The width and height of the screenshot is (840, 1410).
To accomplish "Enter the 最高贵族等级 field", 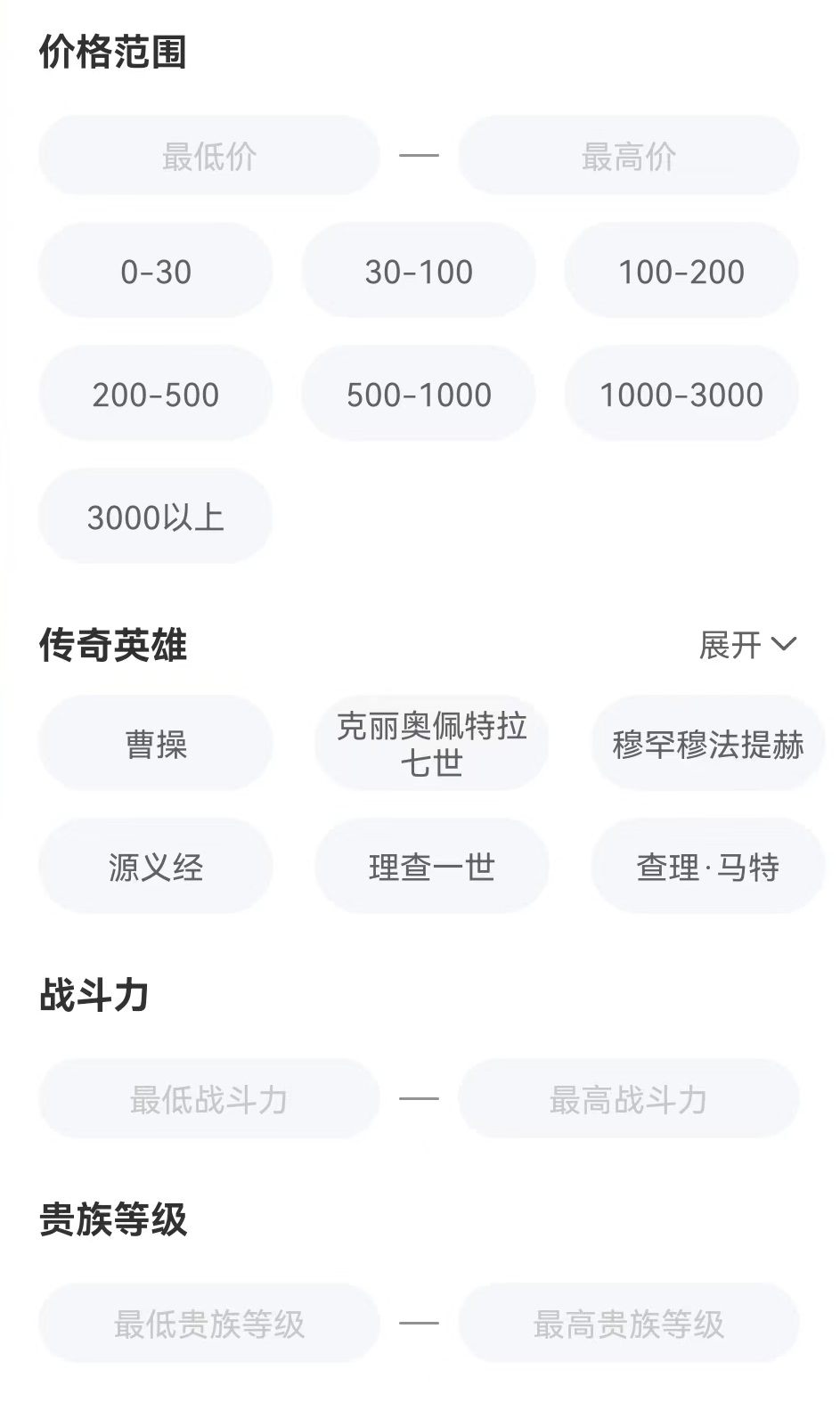I will click(x=628, y=1324).
